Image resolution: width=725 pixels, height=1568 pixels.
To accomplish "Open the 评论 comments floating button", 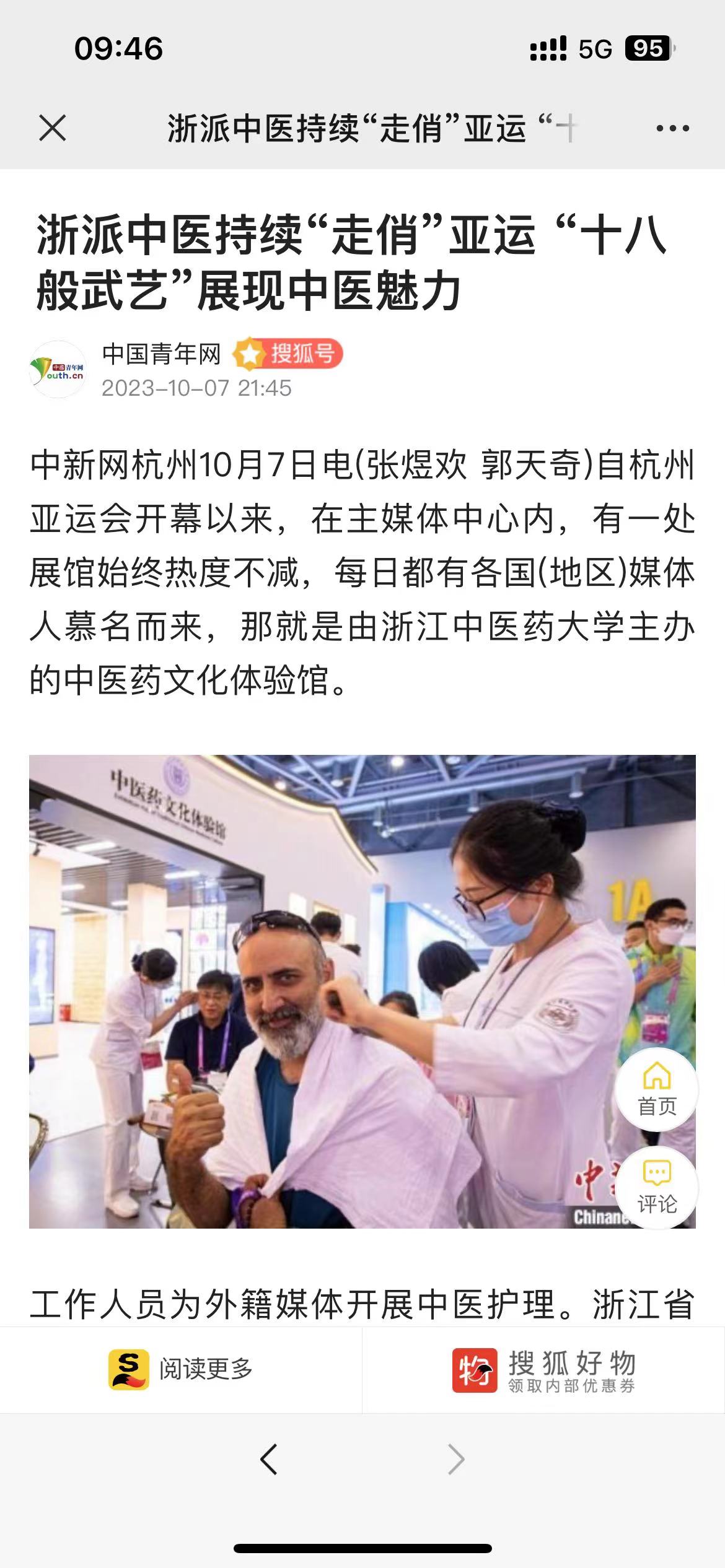I will tap(657, 1188).
